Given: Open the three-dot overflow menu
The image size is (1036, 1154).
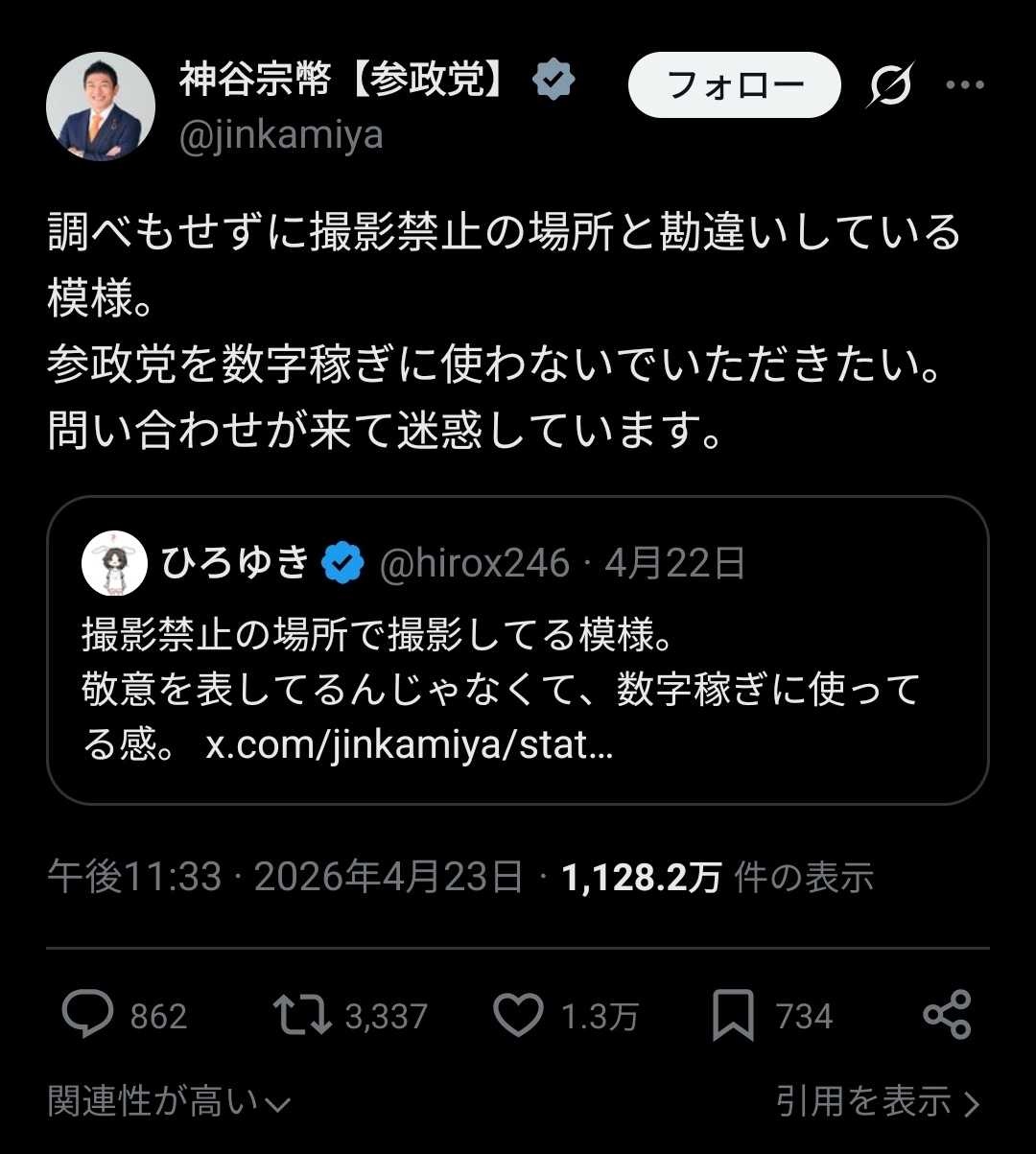Looking at the screenshot, I should (965, 85).
